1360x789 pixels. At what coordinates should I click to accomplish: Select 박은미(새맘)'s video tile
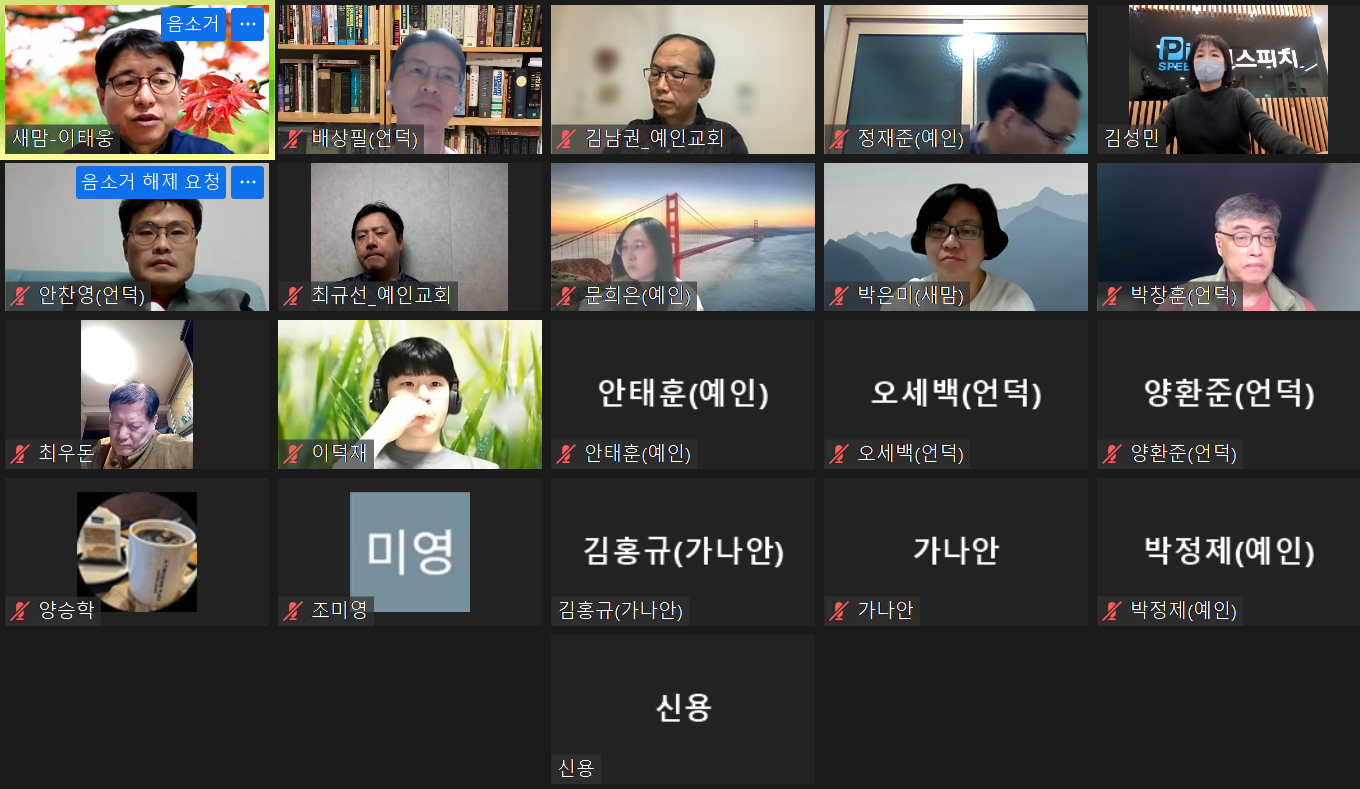956,237
